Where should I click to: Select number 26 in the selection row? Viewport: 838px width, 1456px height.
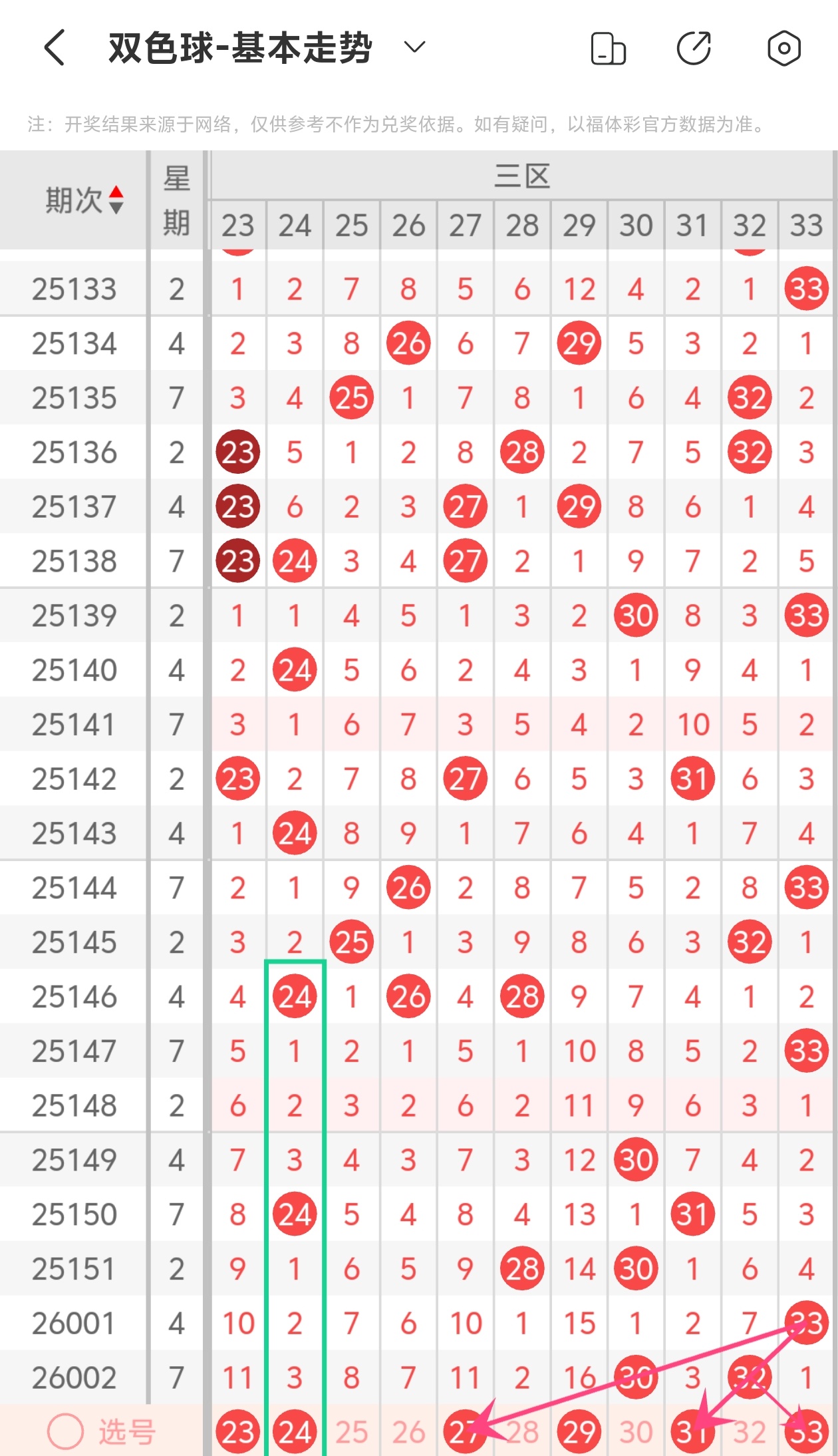(408, 1432)
